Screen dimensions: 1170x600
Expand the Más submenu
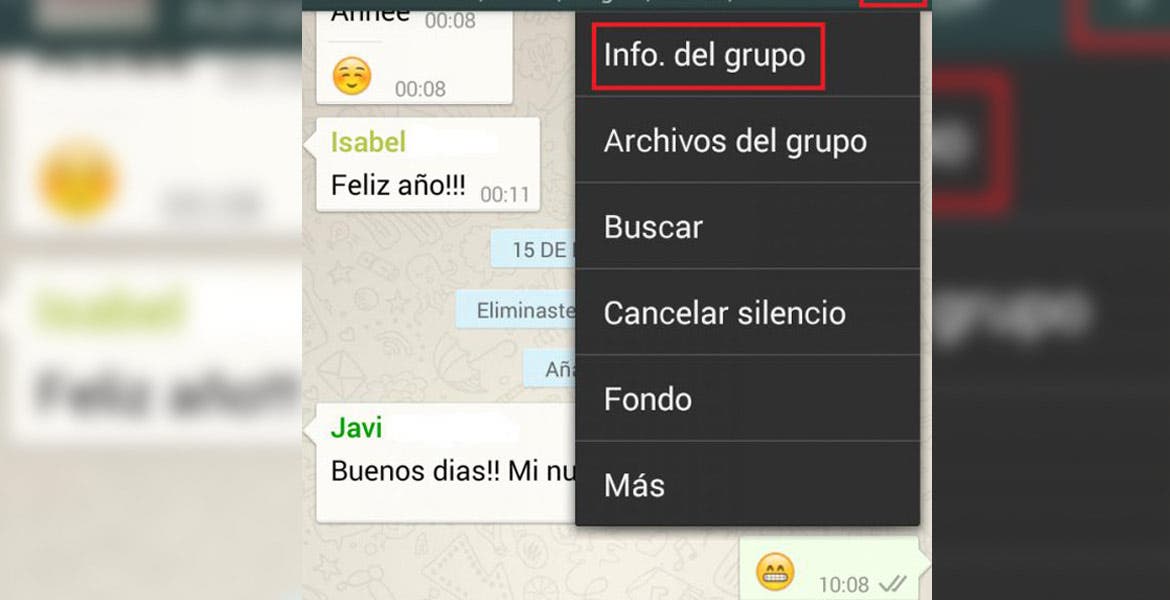click(x=635, y=485)
